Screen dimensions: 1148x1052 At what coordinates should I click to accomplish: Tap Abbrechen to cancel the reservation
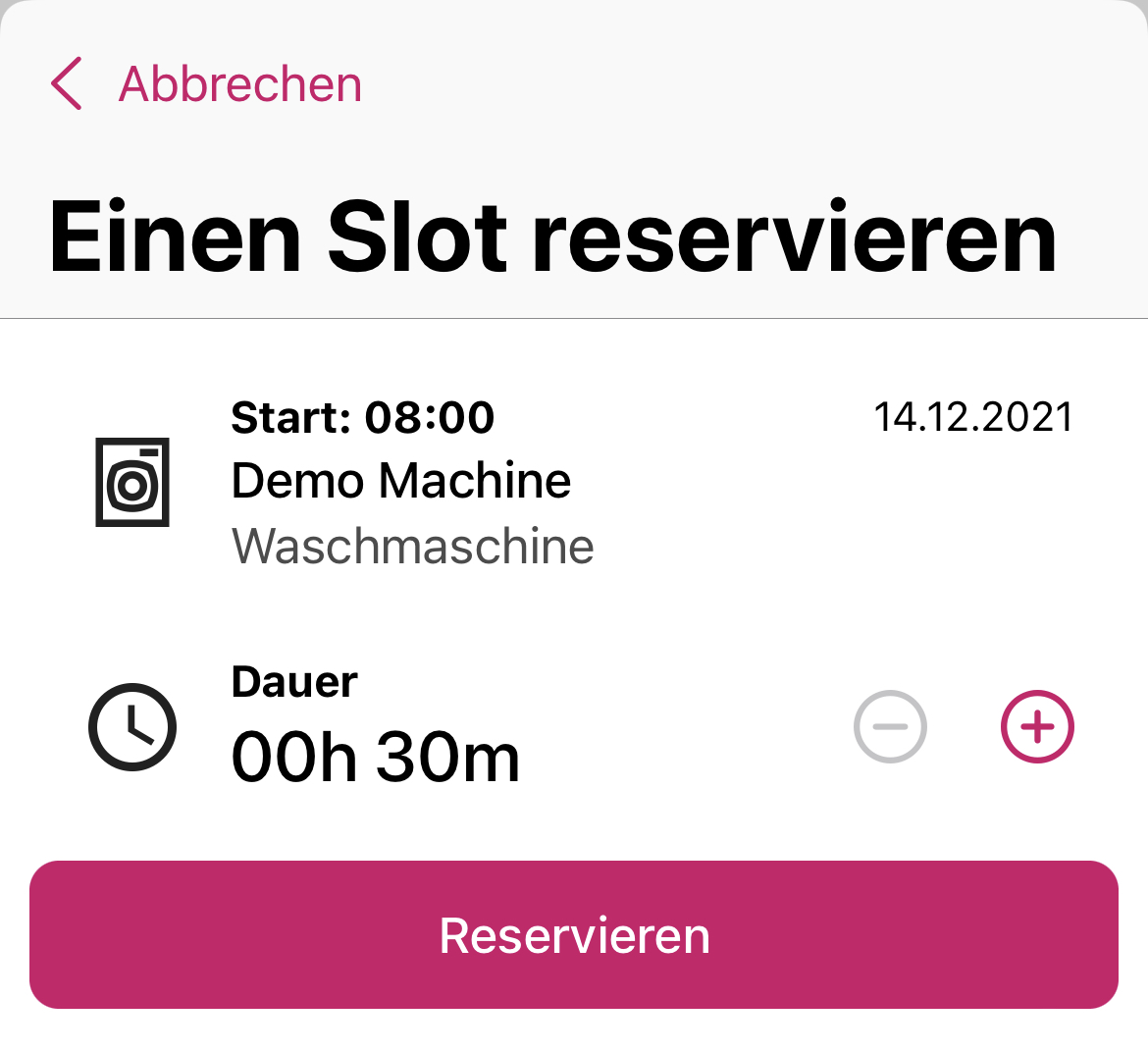208,84
